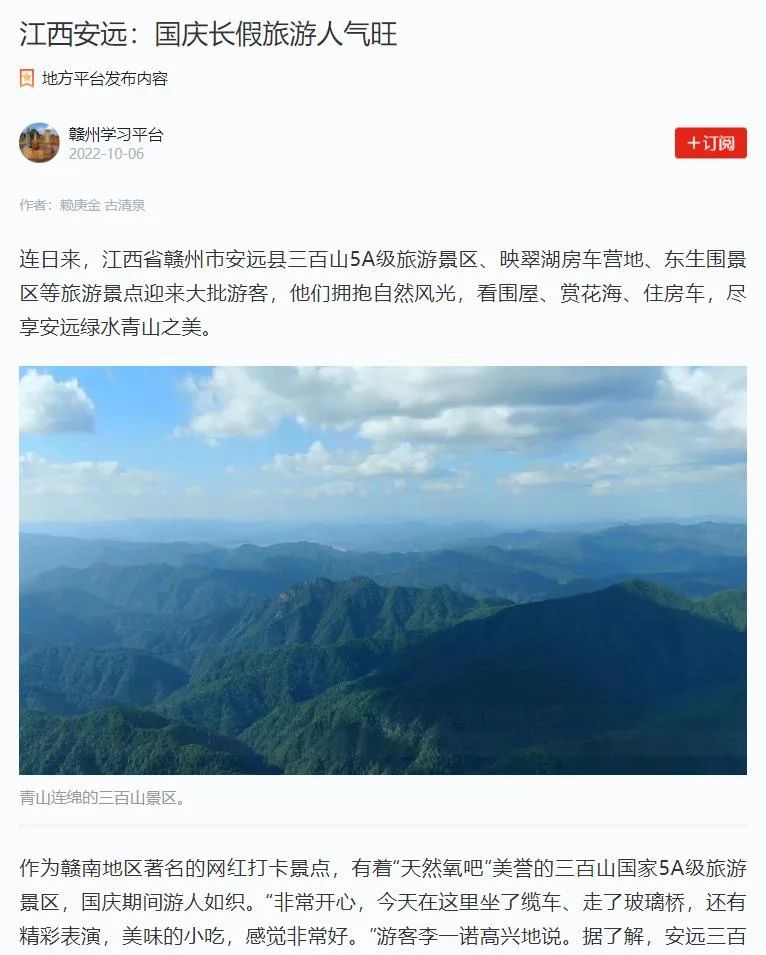The height and width of the screenshot is (955, 766).
Task: Subscribe with the red 订阅 button
Action: [x=710, y=143]
